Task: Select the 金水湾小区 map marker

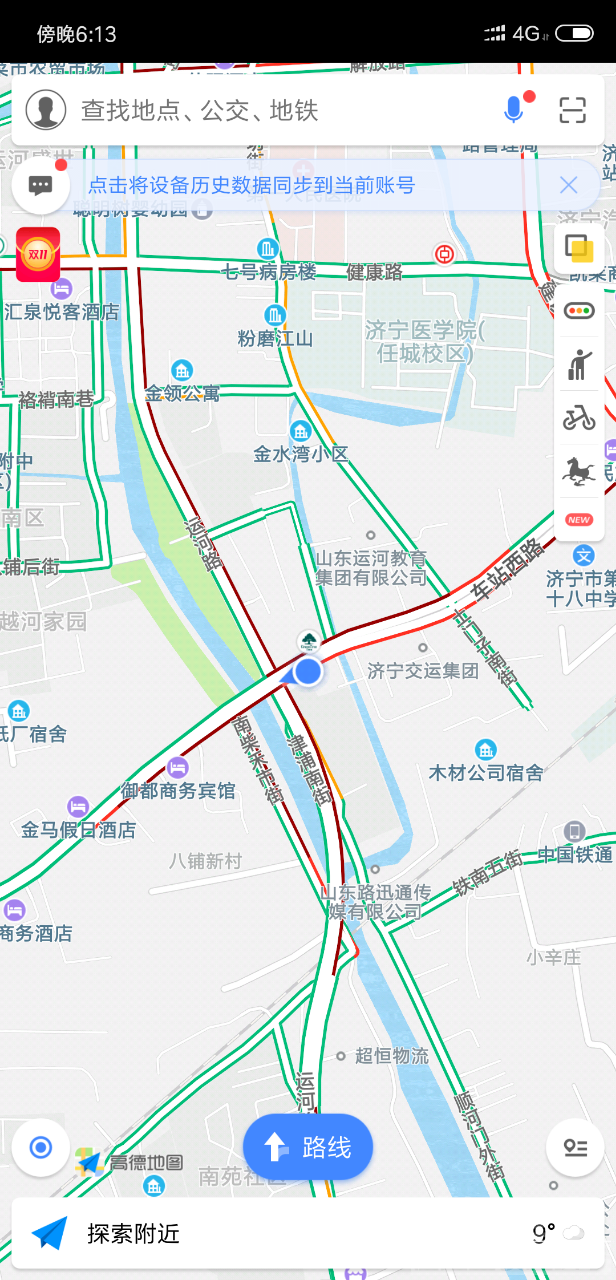Action: (x=300, y=432)
